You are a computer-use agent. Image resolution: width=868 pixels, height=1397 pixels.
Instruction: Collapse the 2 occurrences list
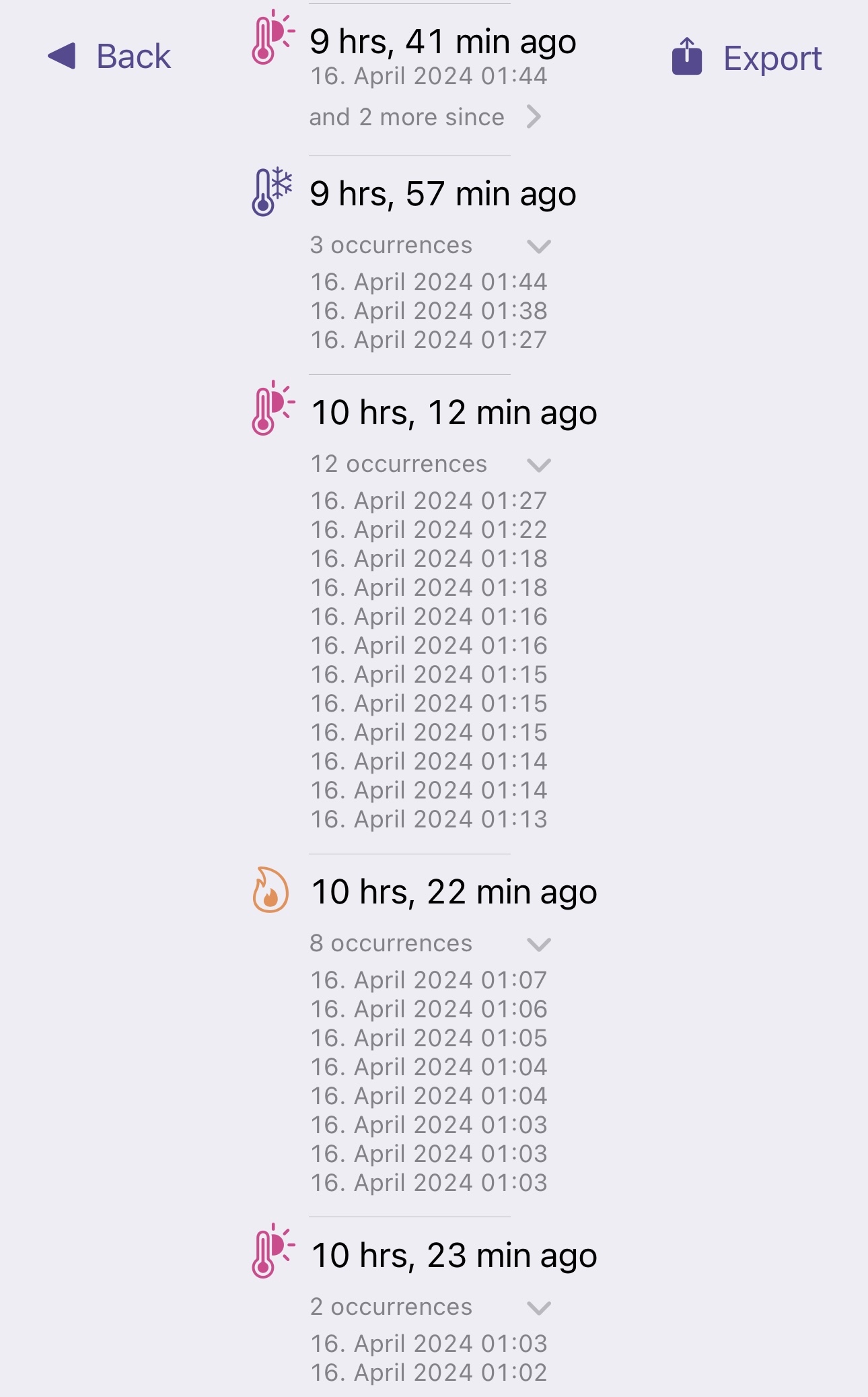point(538,1307)
